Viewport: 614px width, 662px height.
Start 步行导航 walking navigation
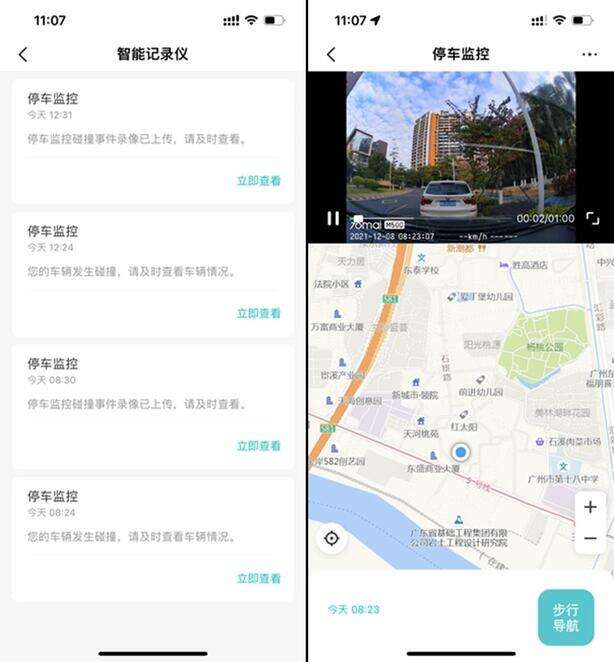coord(565,618)
